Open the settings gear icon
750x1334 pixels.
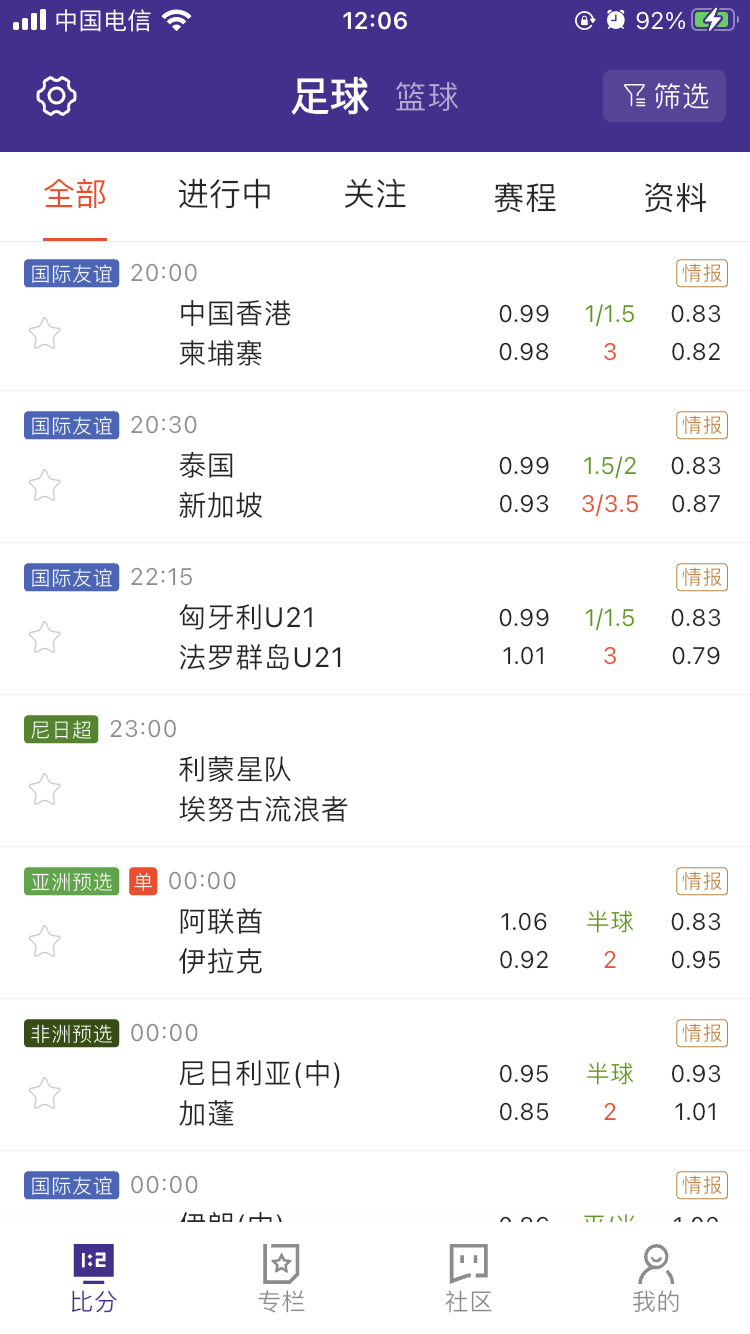click(x=56, y=96)
